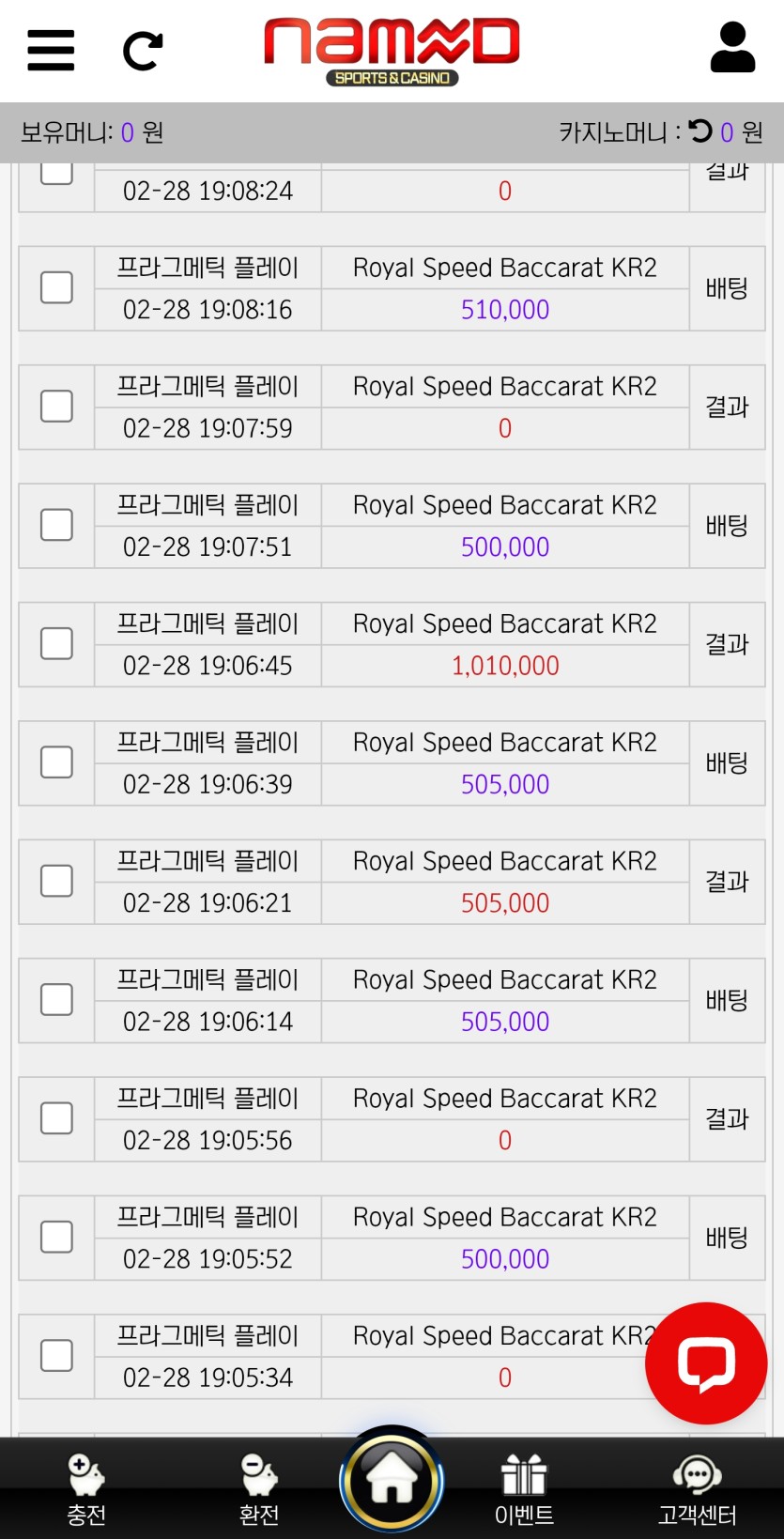Select the 02-28 19:06:21 result checkbox
784x1539 pixels.
[x=57, y=881]
